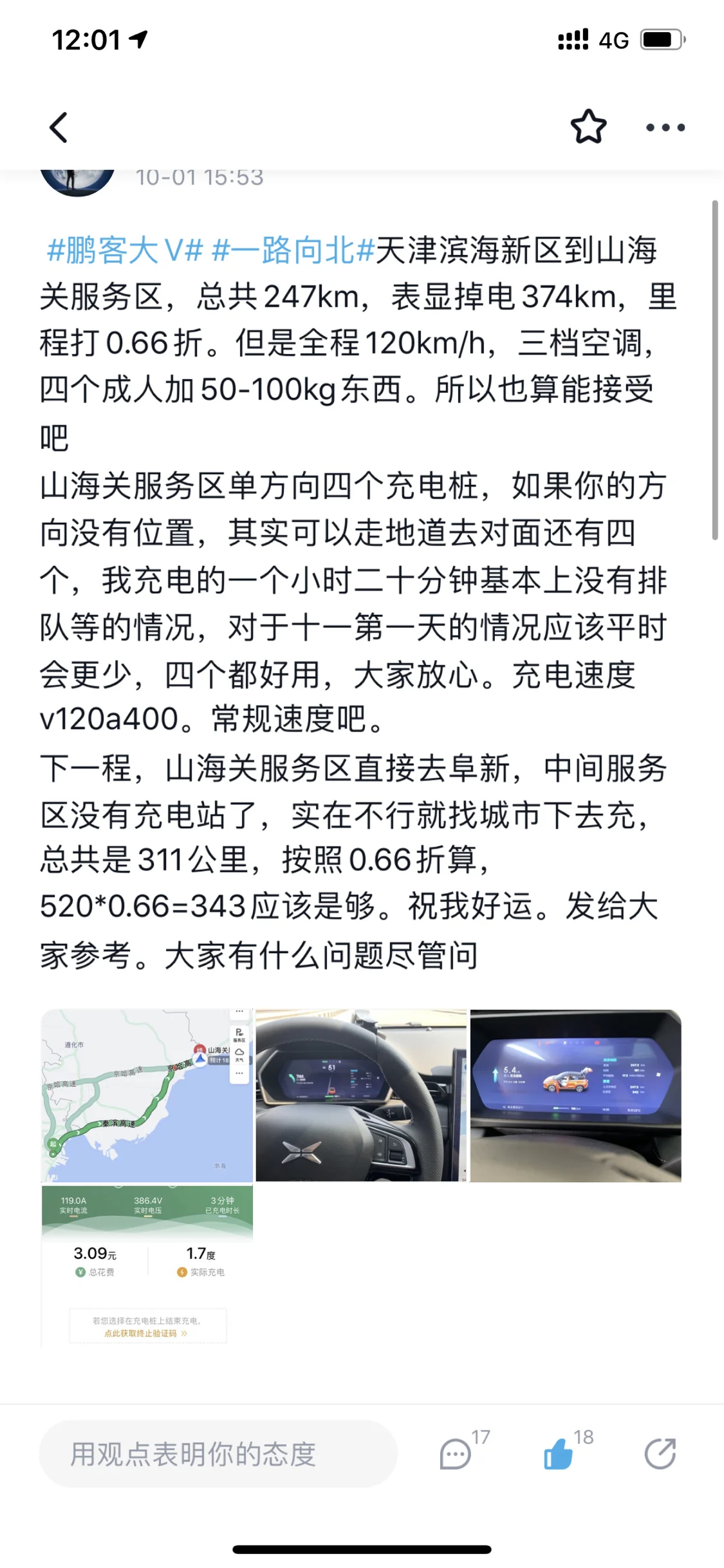Open the #鹏客大V# hashtag
Viewport: 724px width, 1568px height.
click(x=125, y=250)
